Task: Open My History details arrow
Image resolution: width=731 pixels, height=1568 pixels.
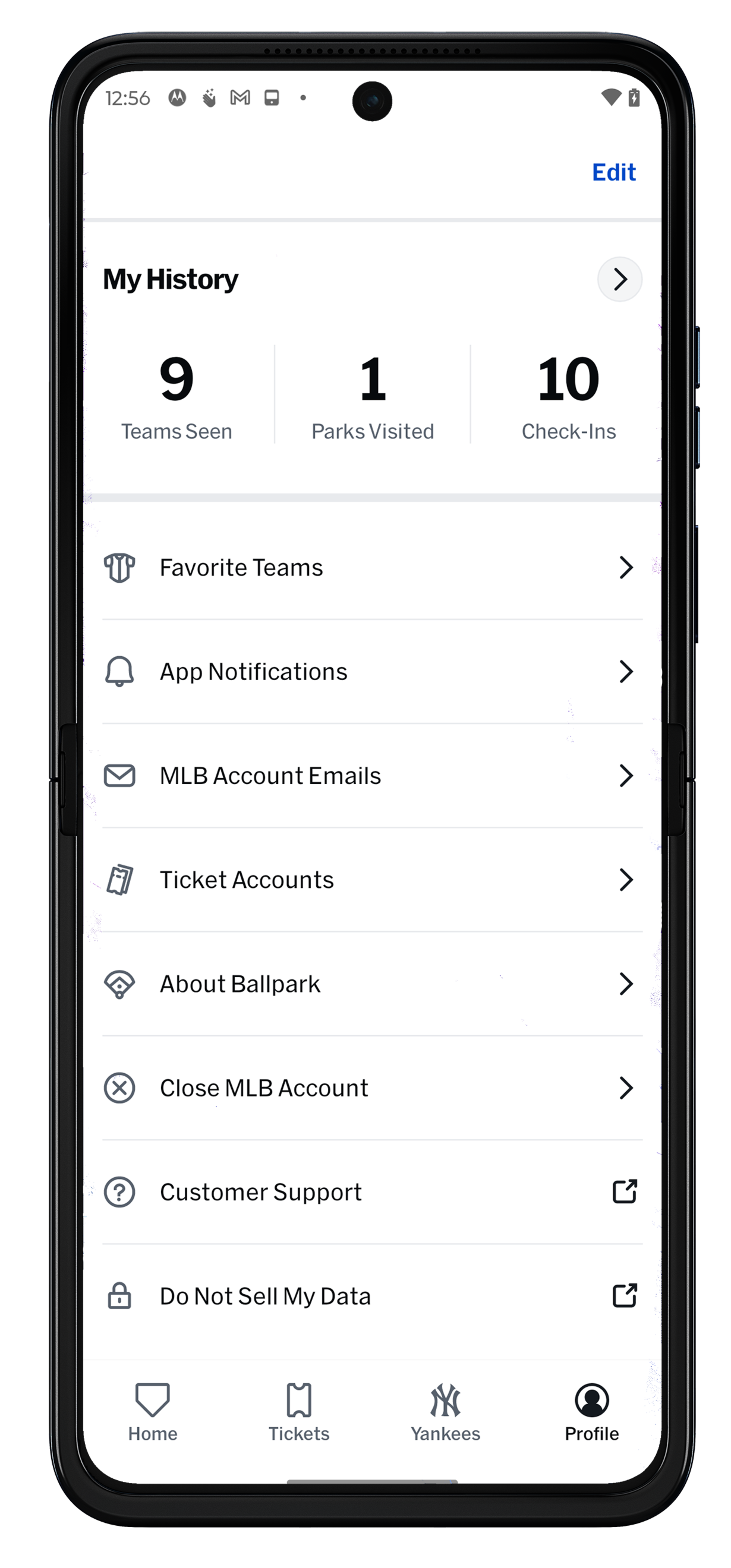Action: pyautogui.click(x=619, y=279)
